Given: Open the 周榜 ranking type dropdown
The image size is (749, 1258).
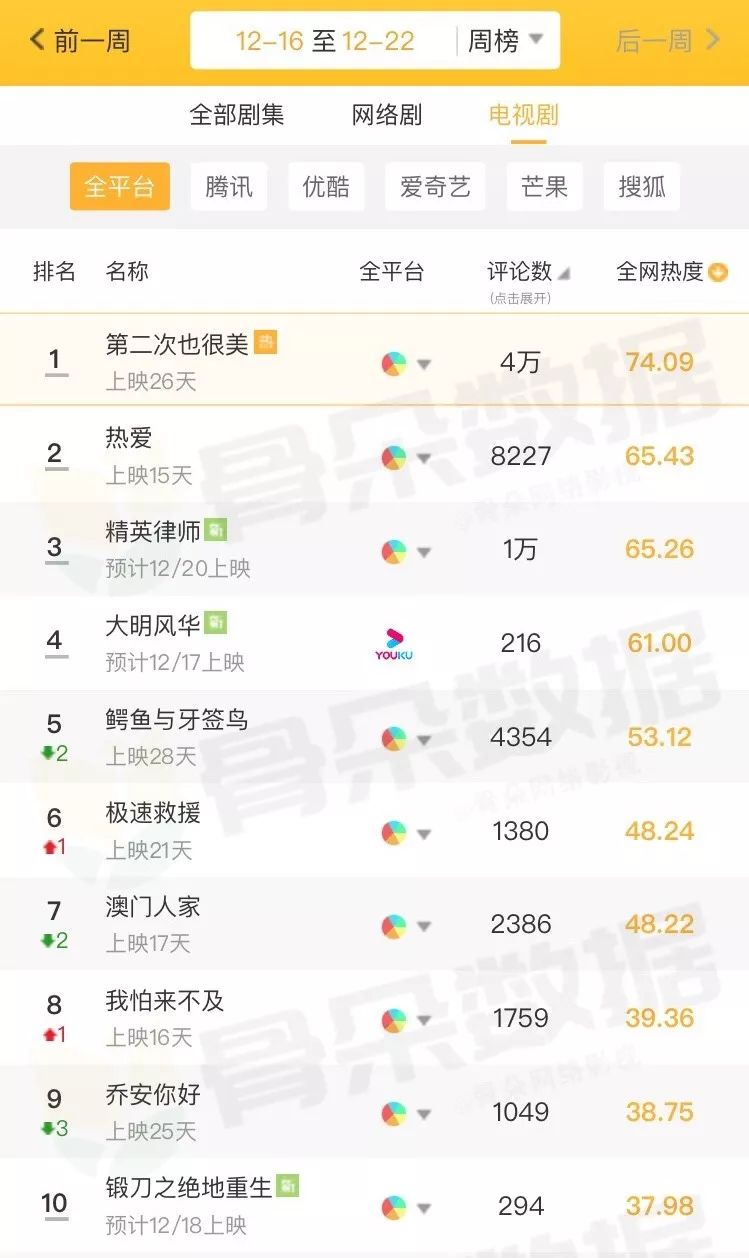Looking at the screenshot, I should (x=506, y=41).
